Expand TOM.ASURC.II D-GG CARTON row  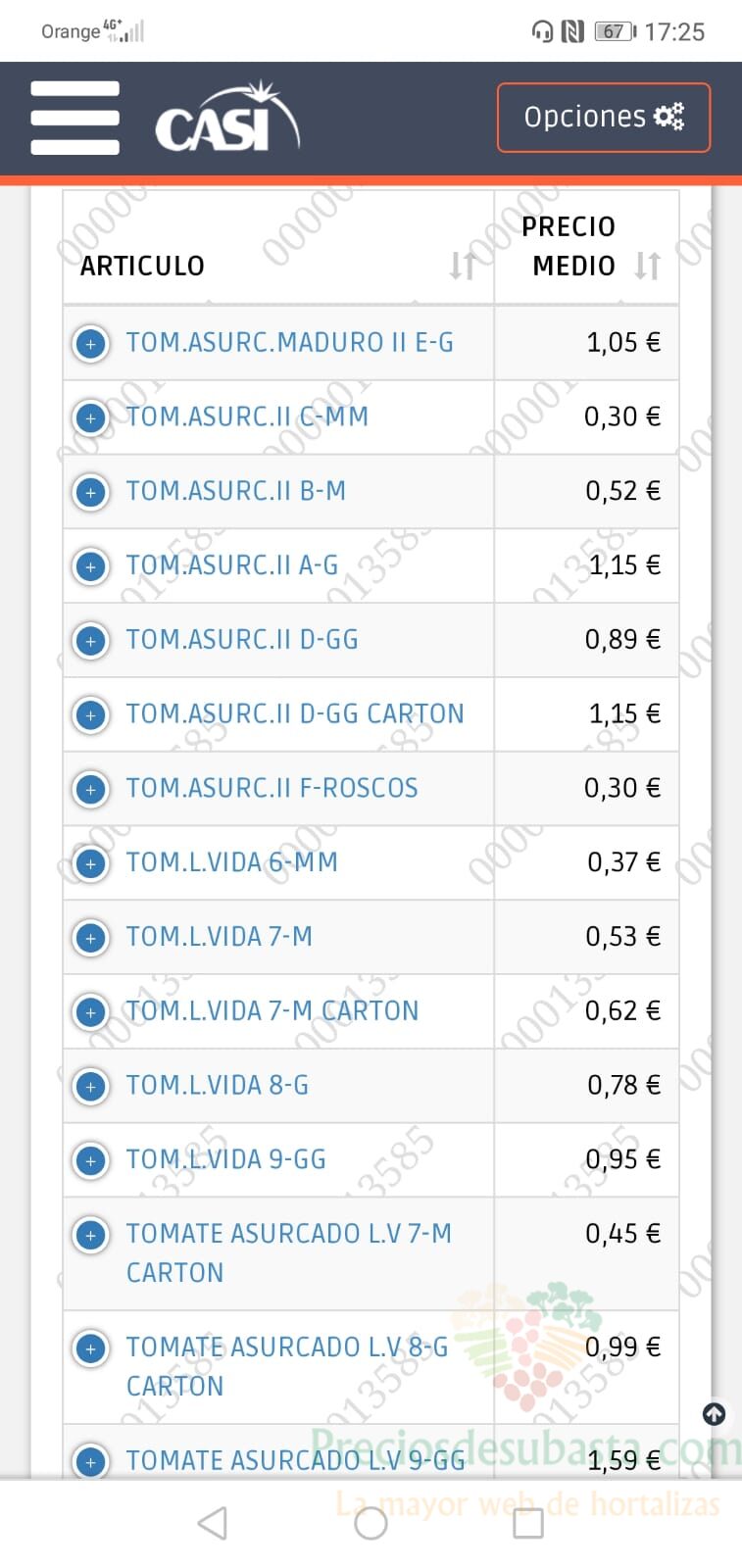pyautogui.click(x=91, y=715)
